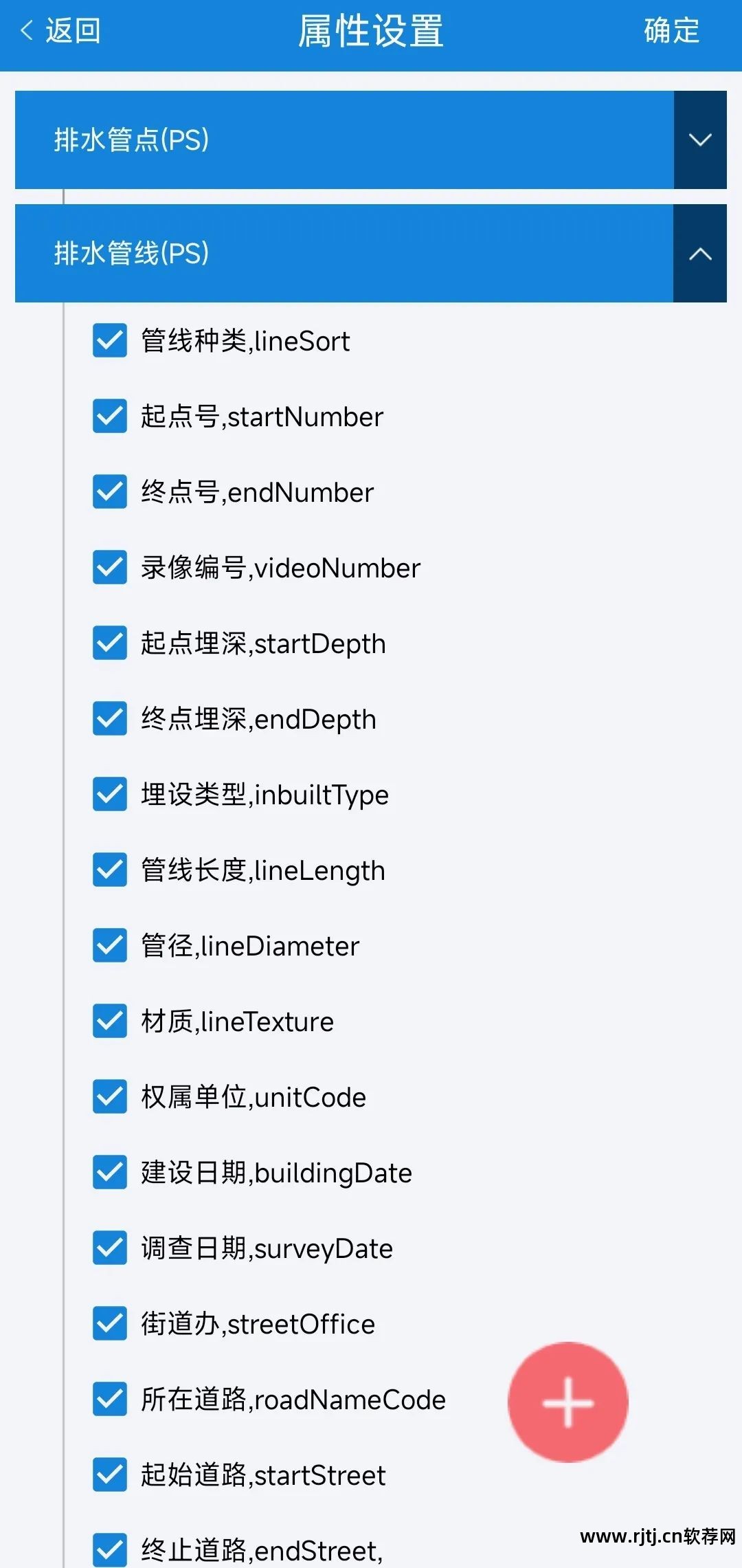742x1568 pixels.
Task: Tap the red plus floating button
Action: [568, 1402]
